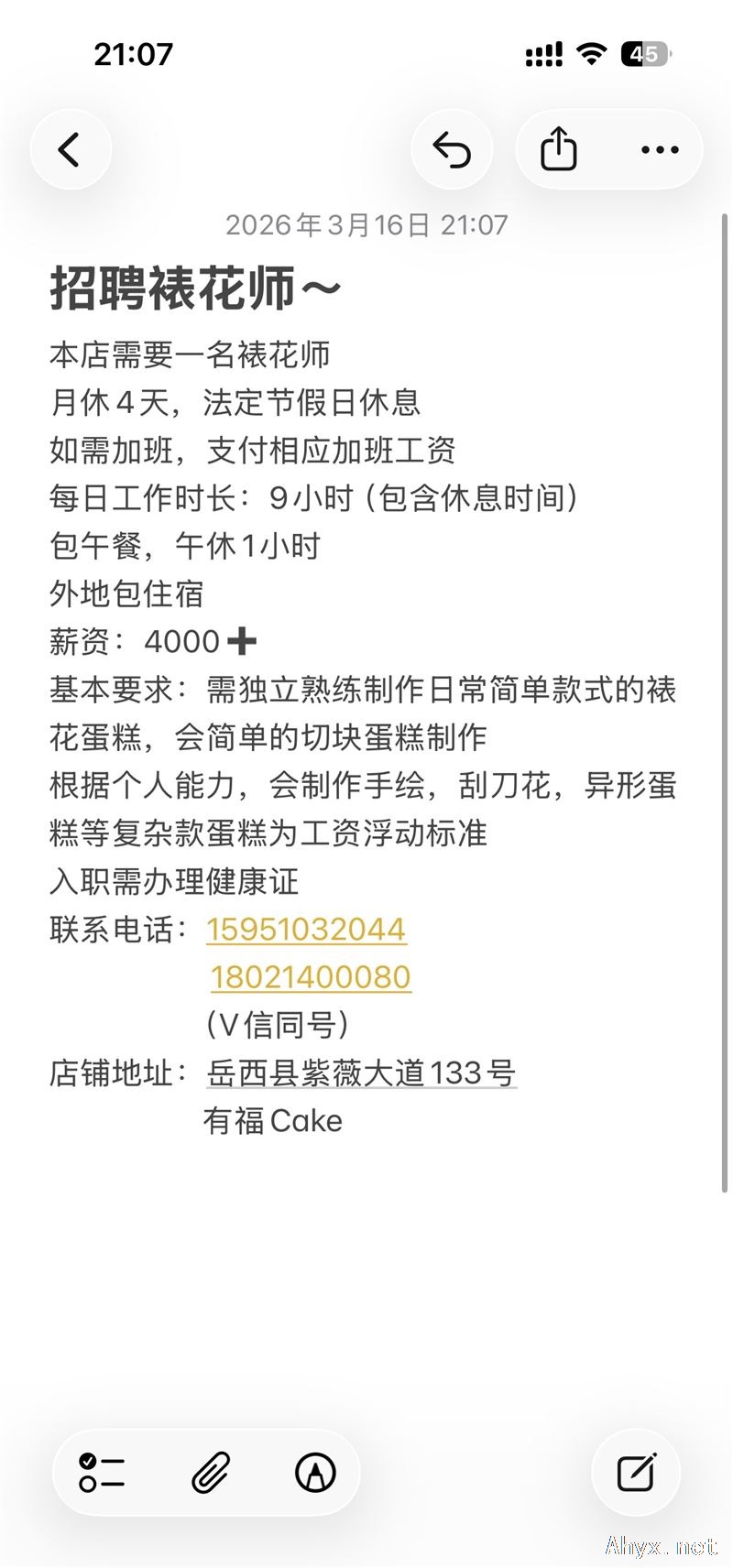Attach a file with the paperclip
Screen dimensions: 733x1568
click(x=210, y=1473)
